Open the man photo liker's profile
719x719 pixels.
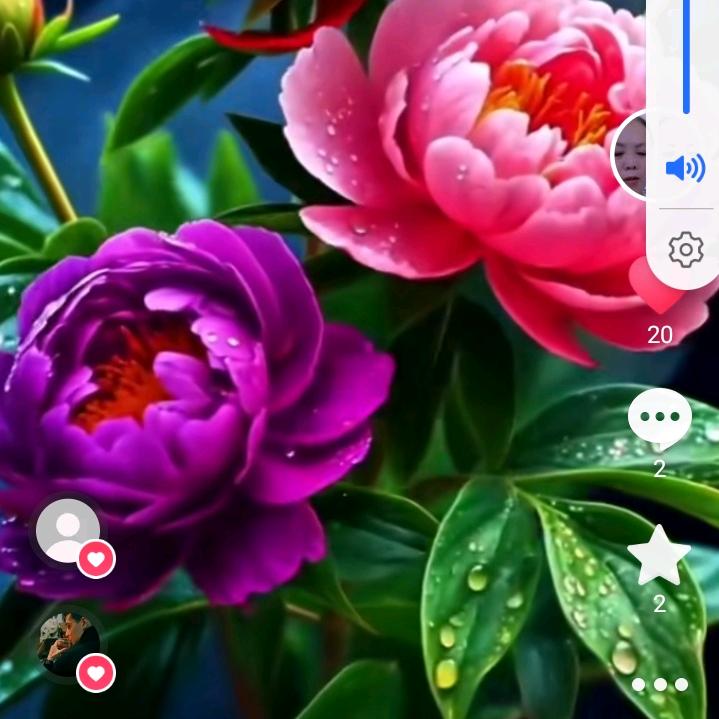click(x=67, y=644)
